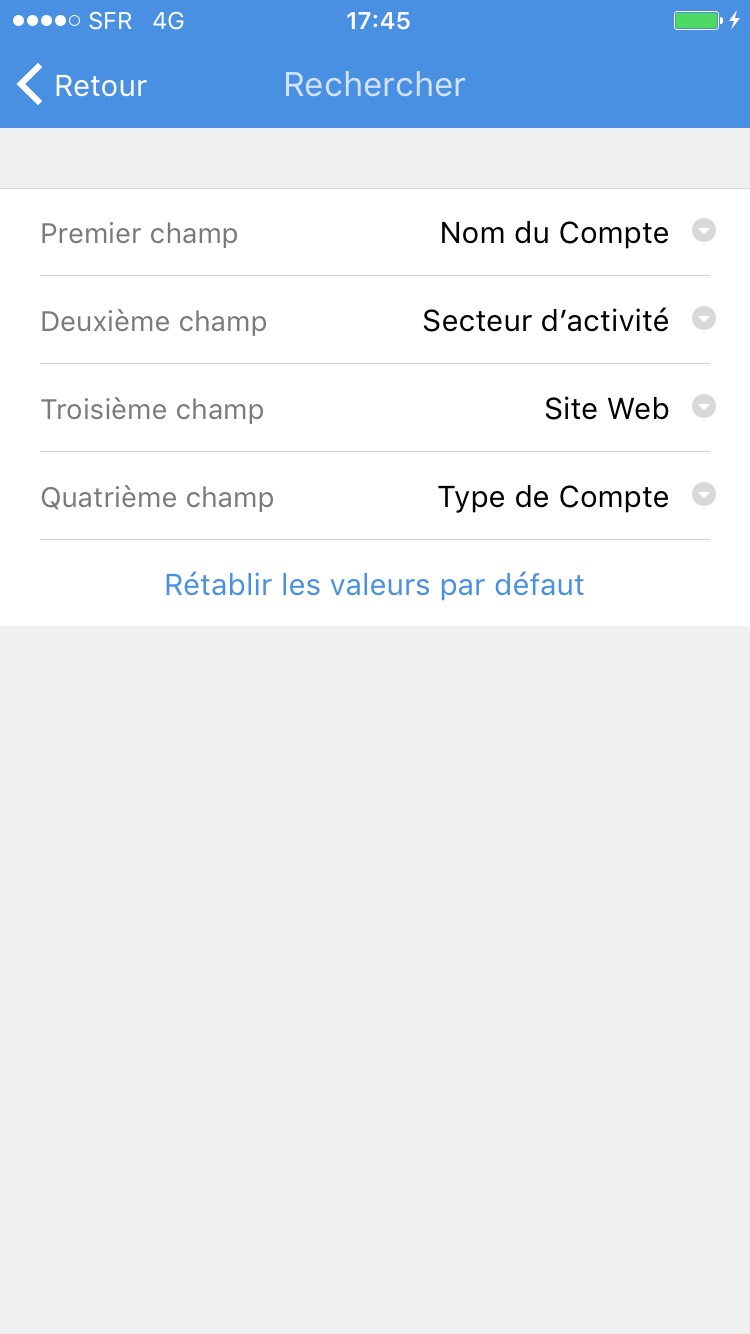
Task: Expand the Troisième champ picker
Action: tap(704, 408)
